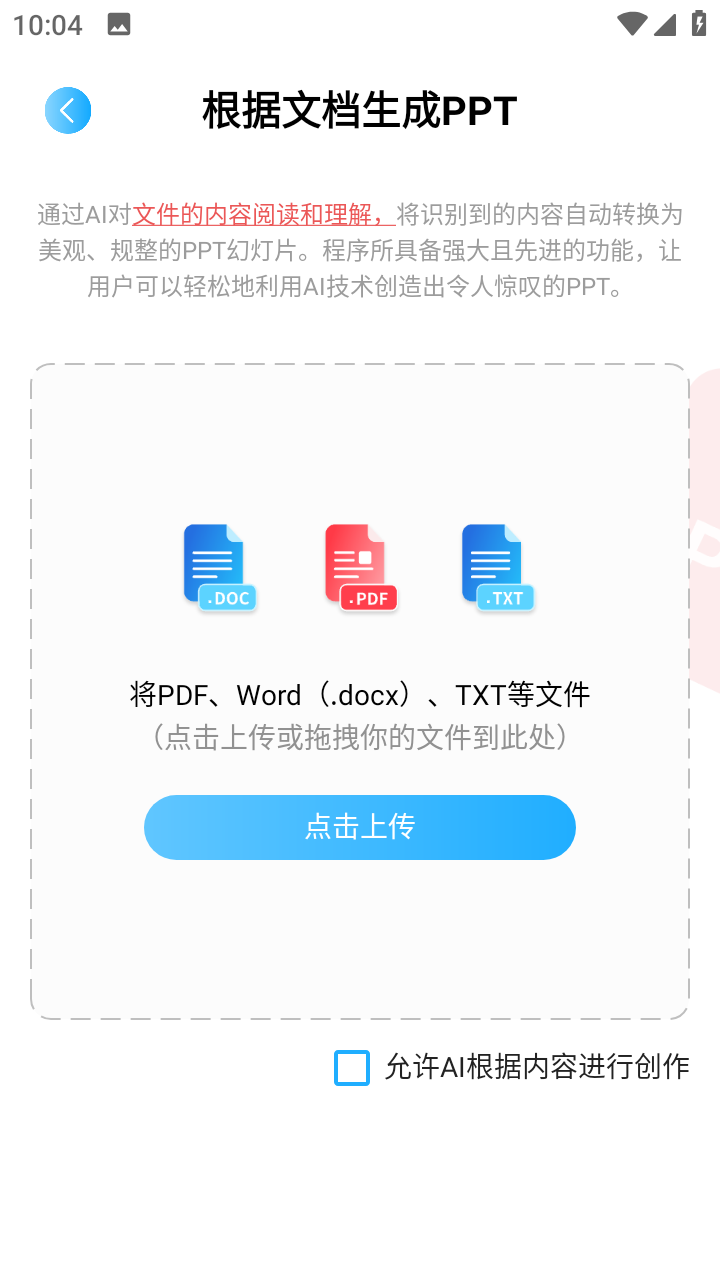Click the .DOC file format icon

(x=220, y=567)
